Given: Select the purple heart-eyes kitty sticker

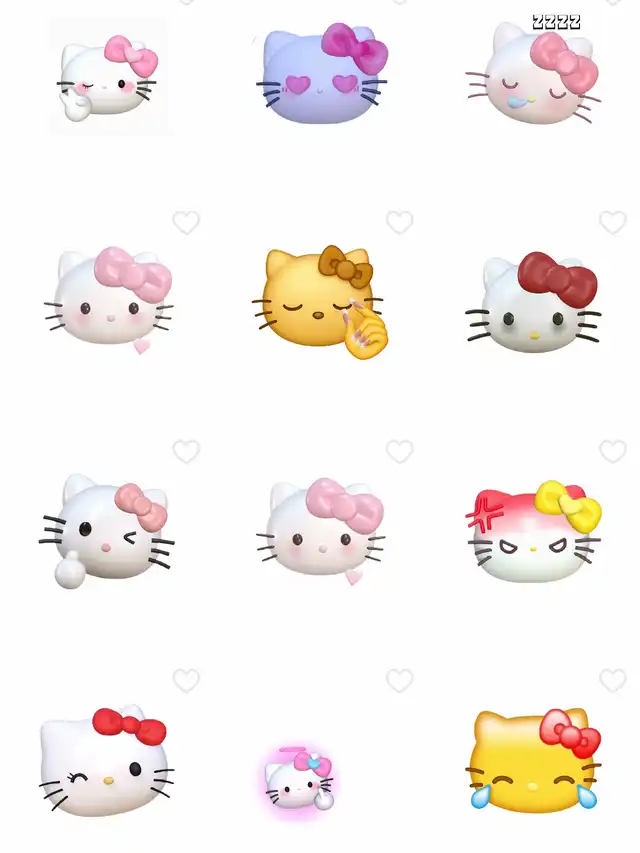Looking at the screenshot, I should point(321,73).
